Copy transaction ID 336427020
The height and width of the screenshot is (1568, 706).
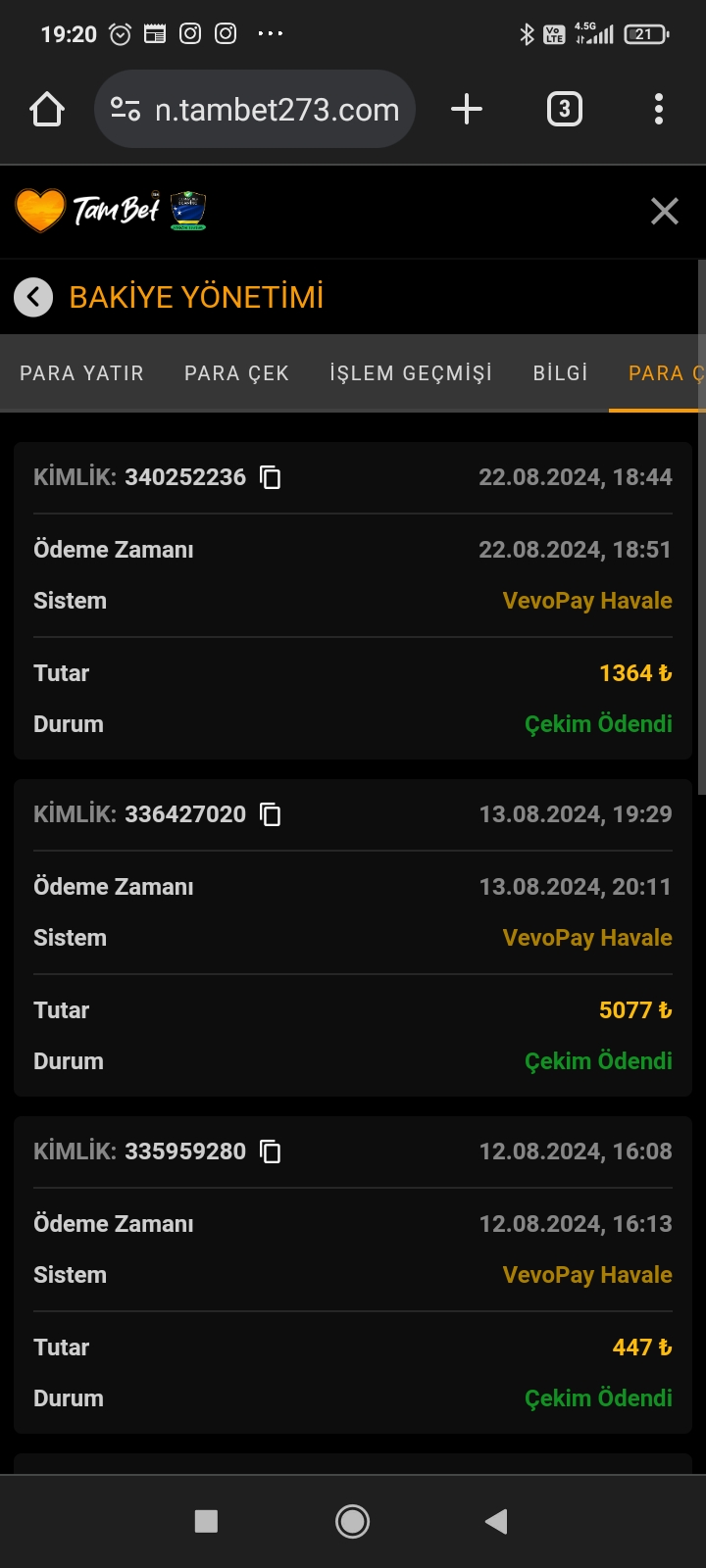(270, 814)
